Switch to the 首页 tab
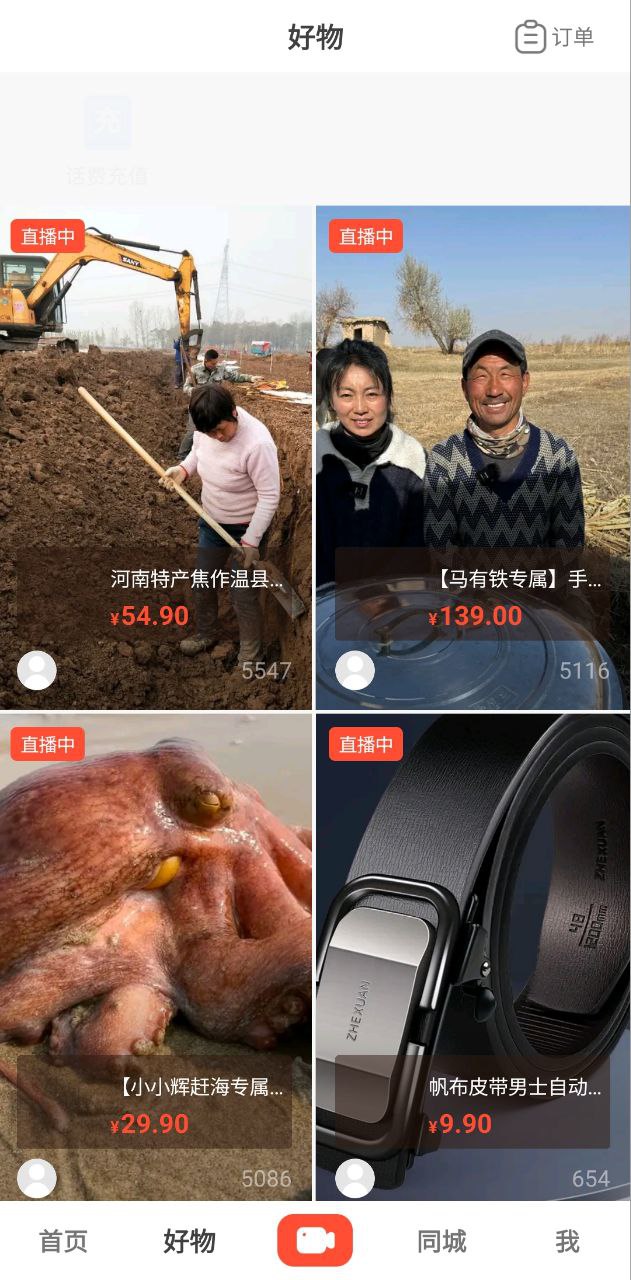The image size is (631, 1280). (x=63, y=1241)
